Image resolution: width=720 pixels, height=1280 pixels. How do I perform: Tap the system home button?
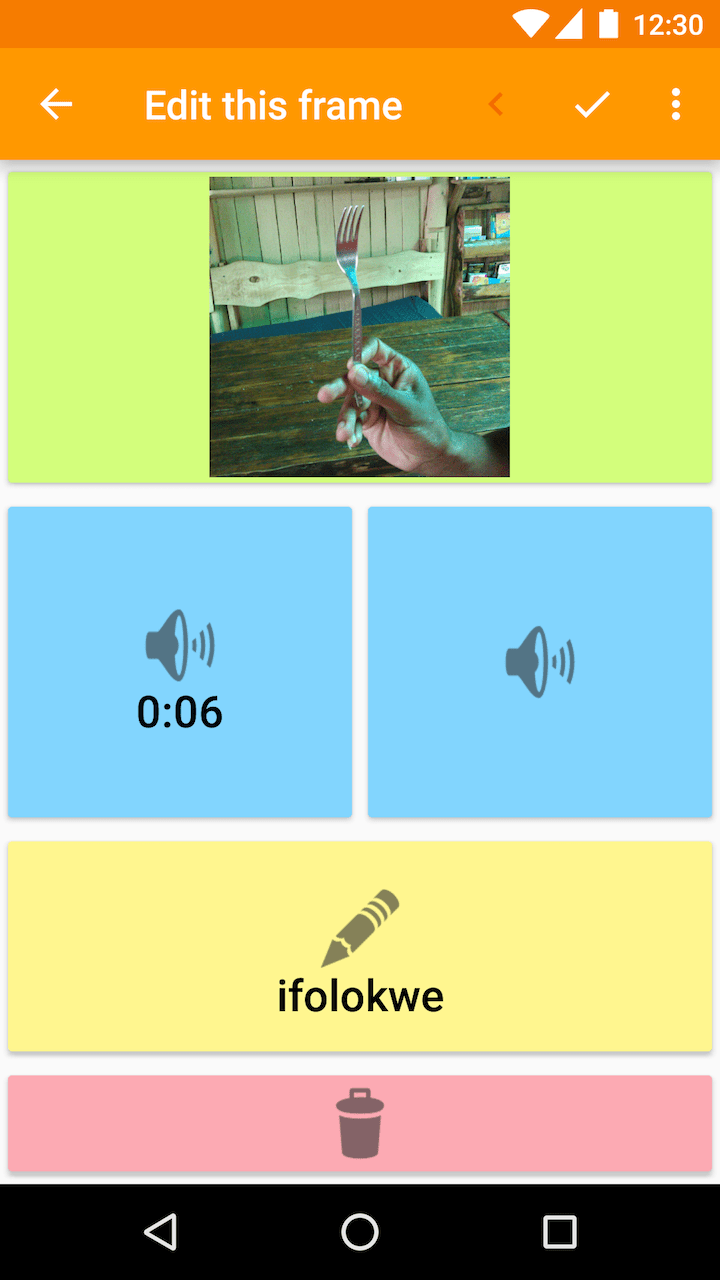360,1232
